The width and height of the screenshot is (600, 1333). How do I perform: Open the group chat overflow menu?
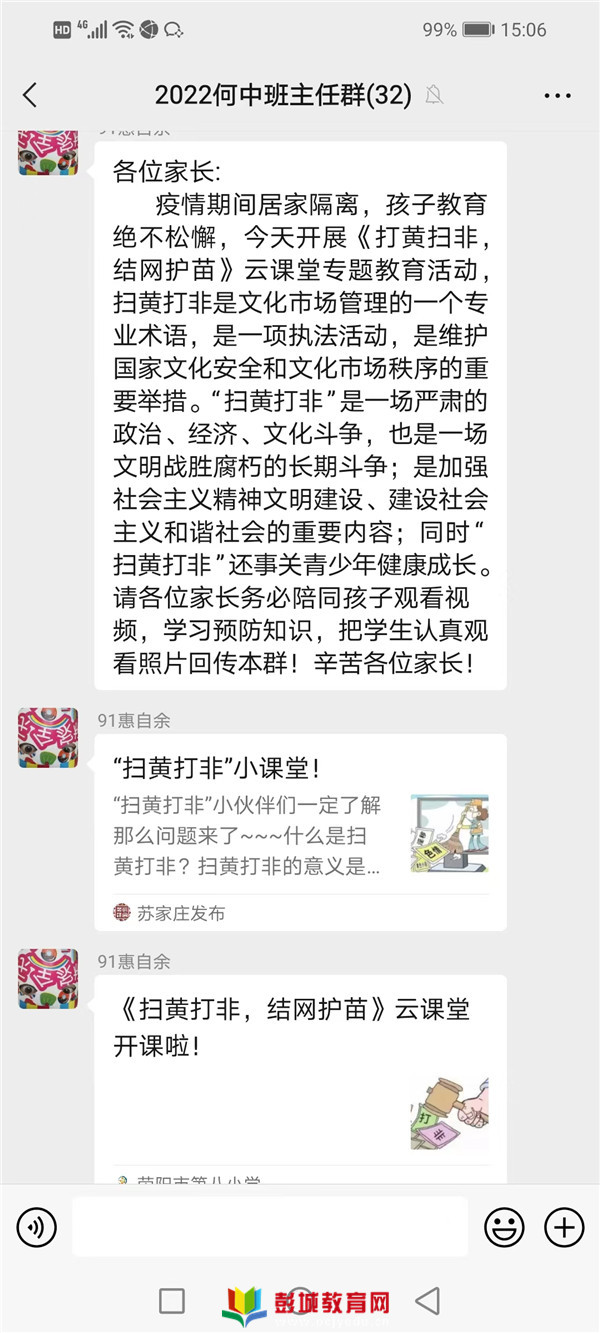(557, 96)
